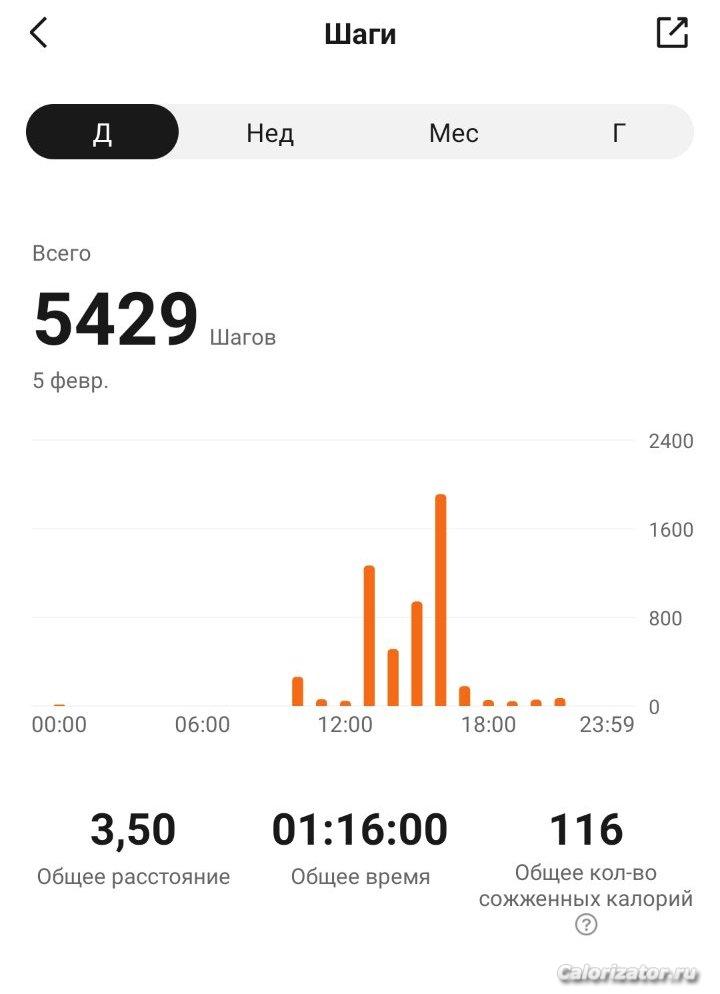Switch to the Мес month view
The width and height of the screenshot is (720, 994).
tap(453, 133)
